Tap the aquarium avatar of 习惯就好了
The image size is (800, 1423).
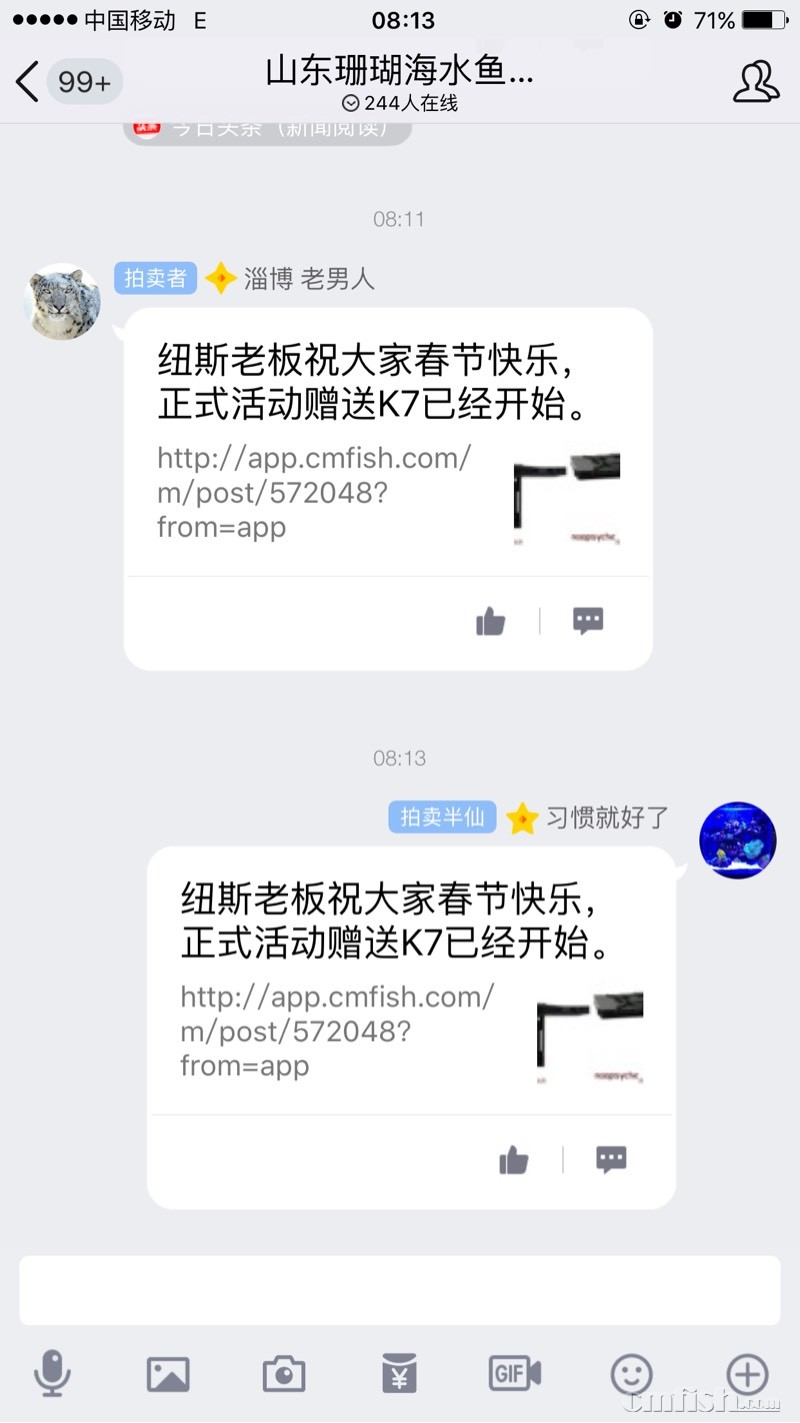738,840
